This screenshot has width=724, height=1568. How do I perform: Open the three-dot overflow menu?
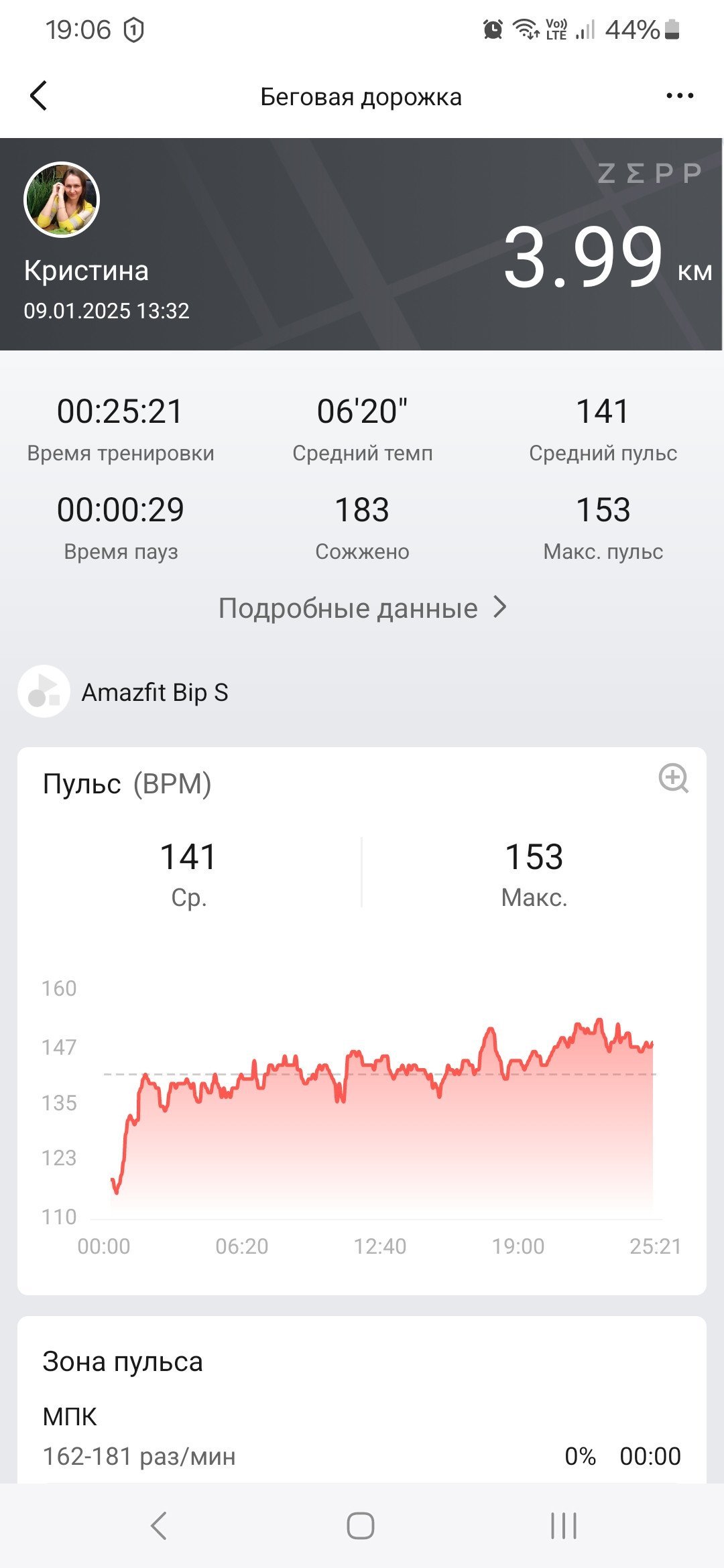pyautogui.click(x=680, y=96)
